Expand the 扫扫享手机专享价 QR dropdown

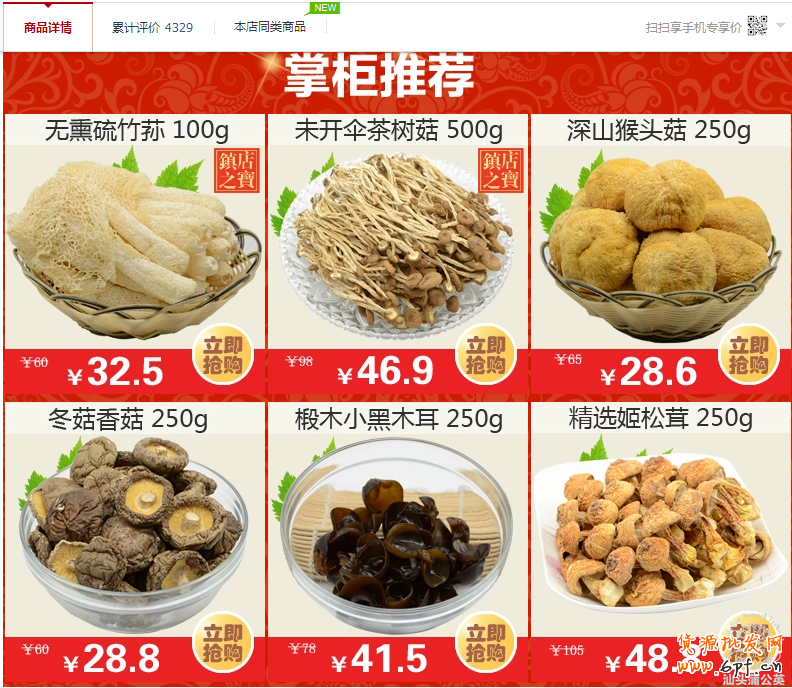780,26
